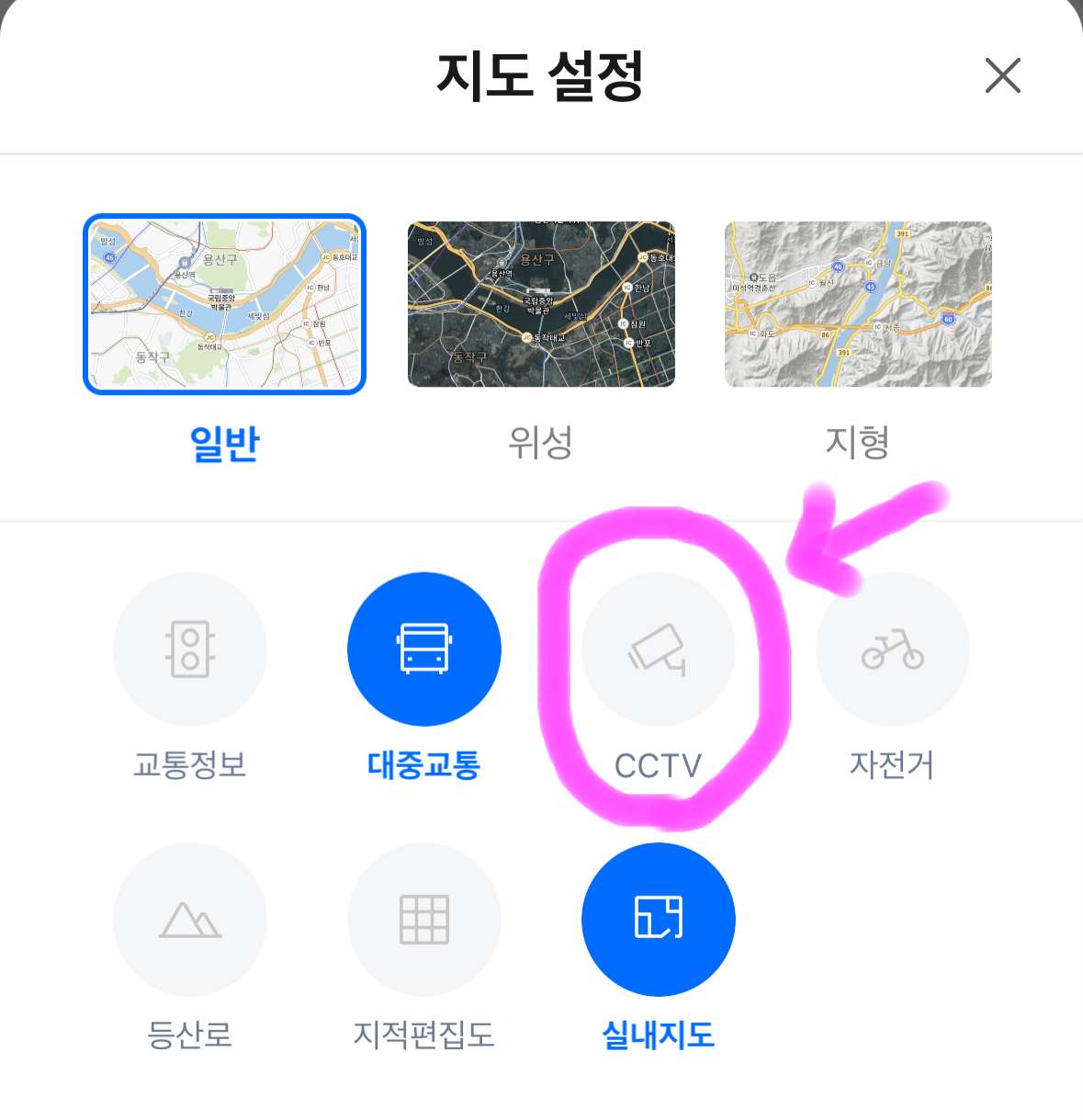Viewport: 1083px width, 1120px height.
Task: Click the mountain icon for 등산로
Action: (189, 920)
